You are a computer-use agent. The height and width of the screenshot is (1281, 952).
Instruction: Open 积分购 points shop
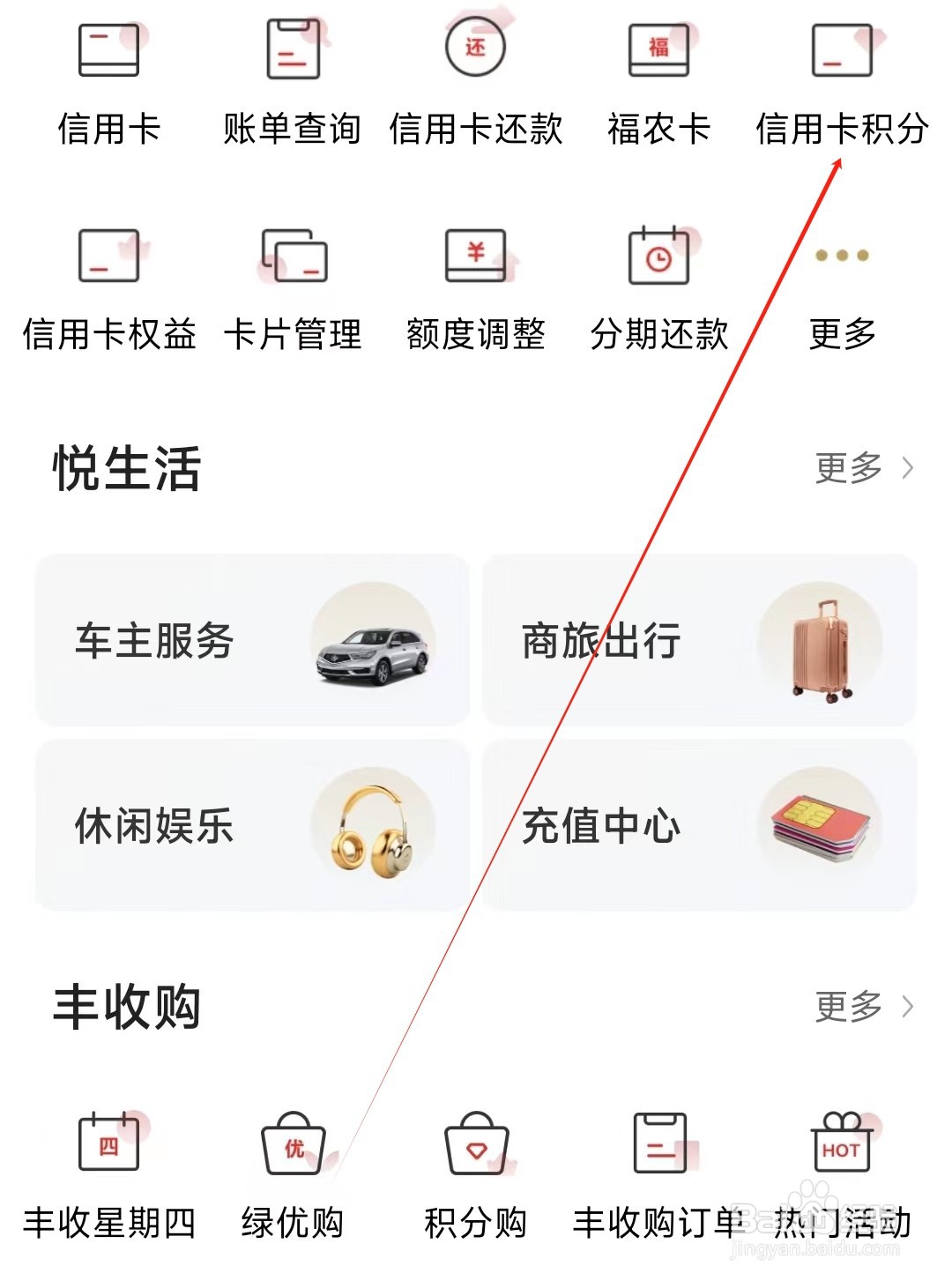tap(475, 1173)
